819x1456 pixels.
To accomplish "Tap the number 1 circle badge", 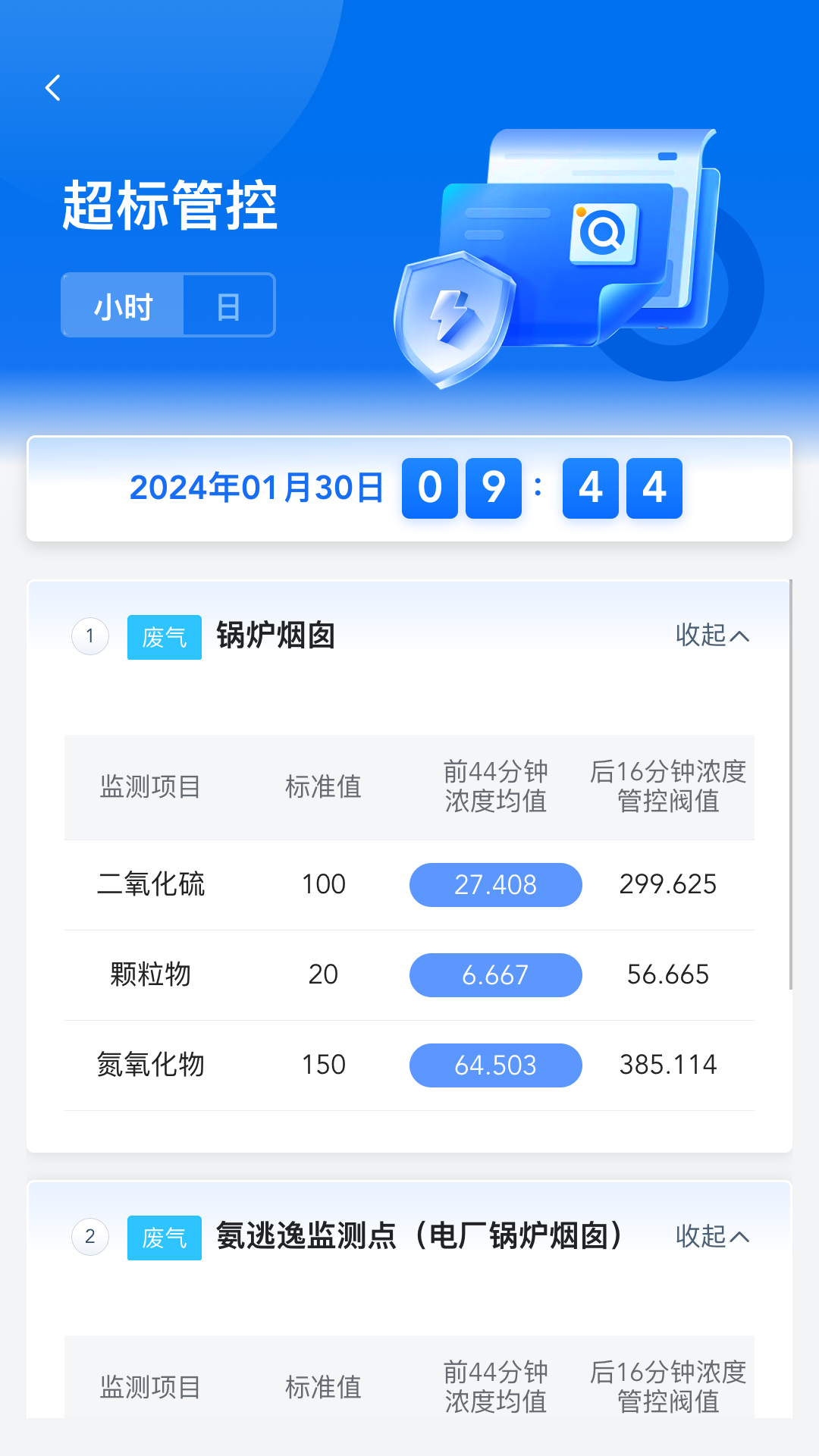I will point(90,638).
